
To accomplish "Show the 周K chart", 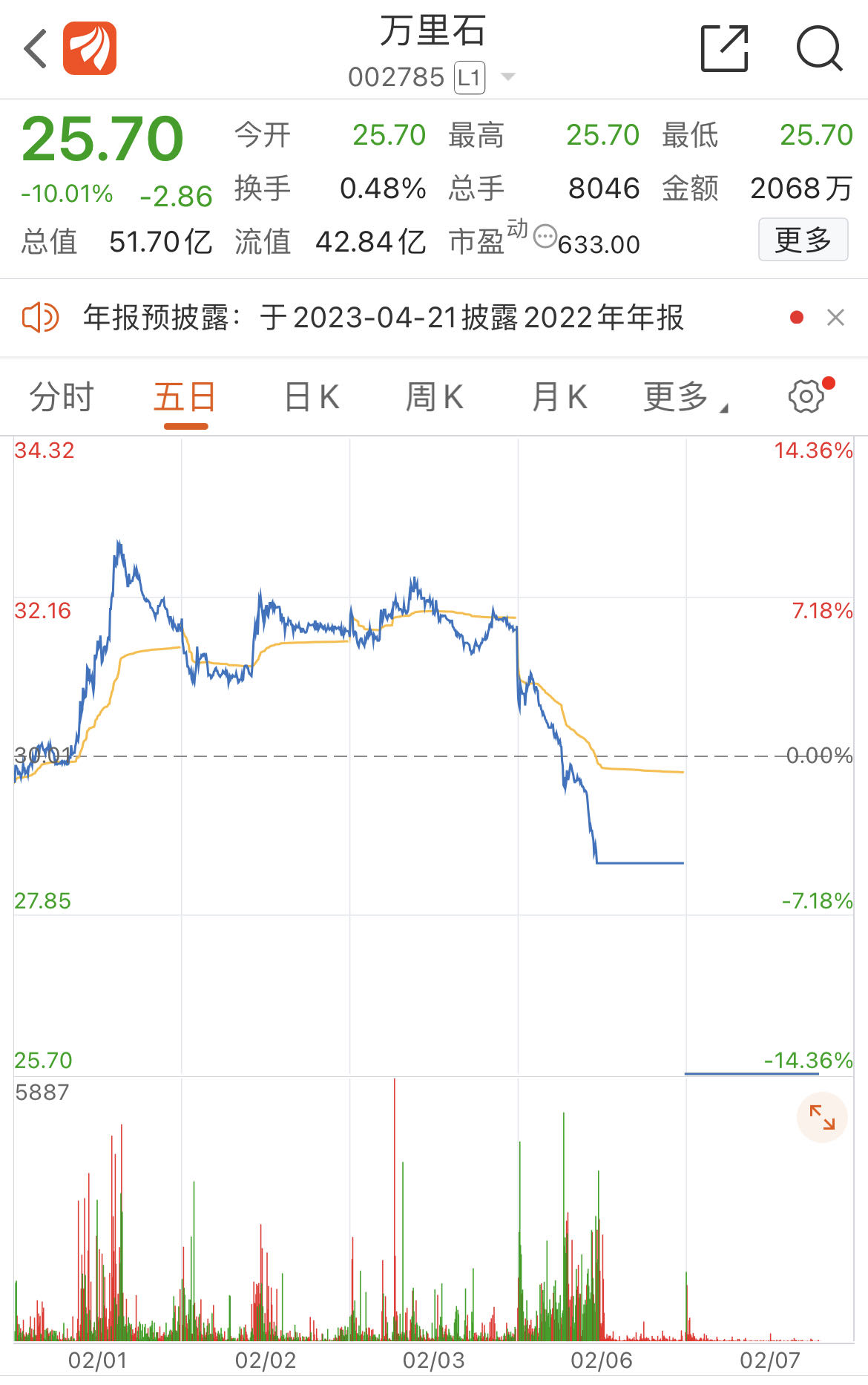I will pos(434,397).
